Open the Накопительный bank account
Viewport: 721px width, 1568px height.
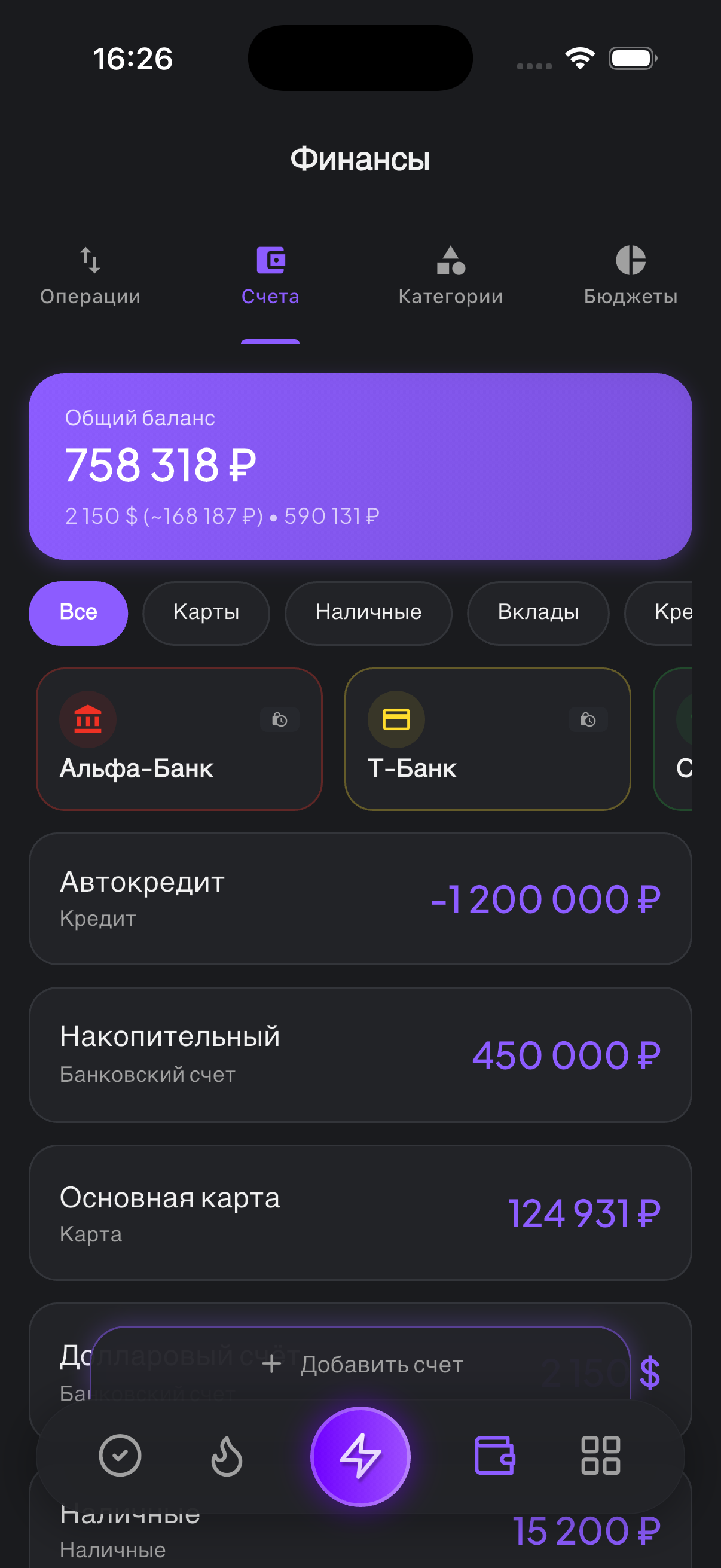[360, 1056]
